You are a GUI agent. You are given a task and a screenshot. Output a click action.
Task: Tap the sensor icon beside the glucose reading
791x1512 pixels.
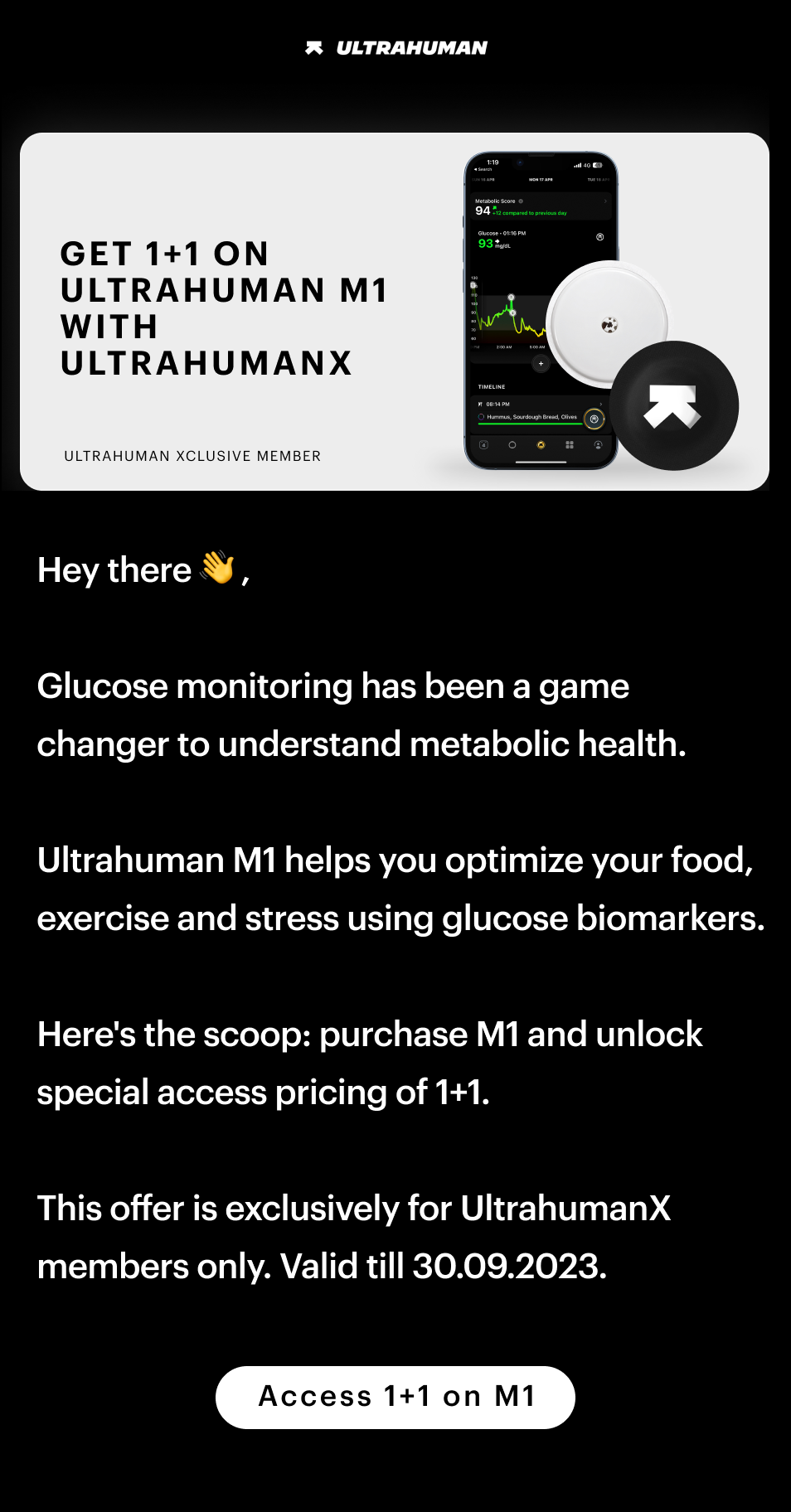(599, 236)
